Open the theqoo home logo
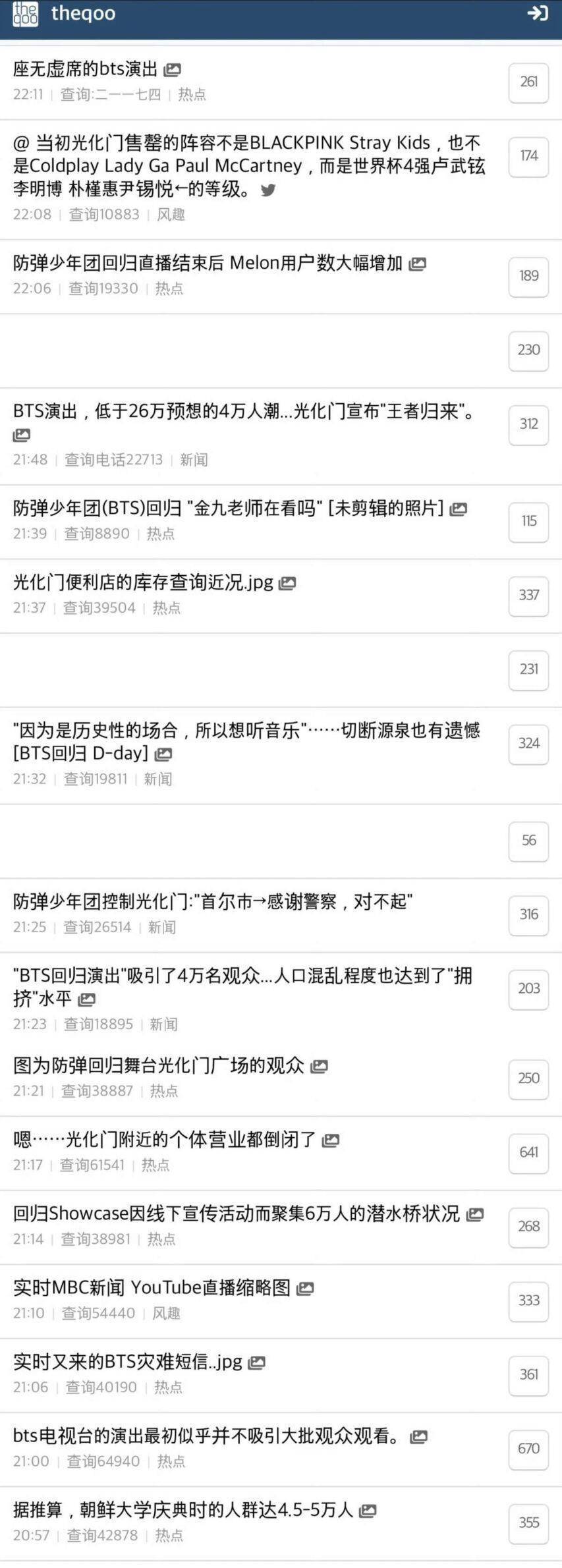The width and height of the screenshot is (562, 1568). (x=26, y=14)
